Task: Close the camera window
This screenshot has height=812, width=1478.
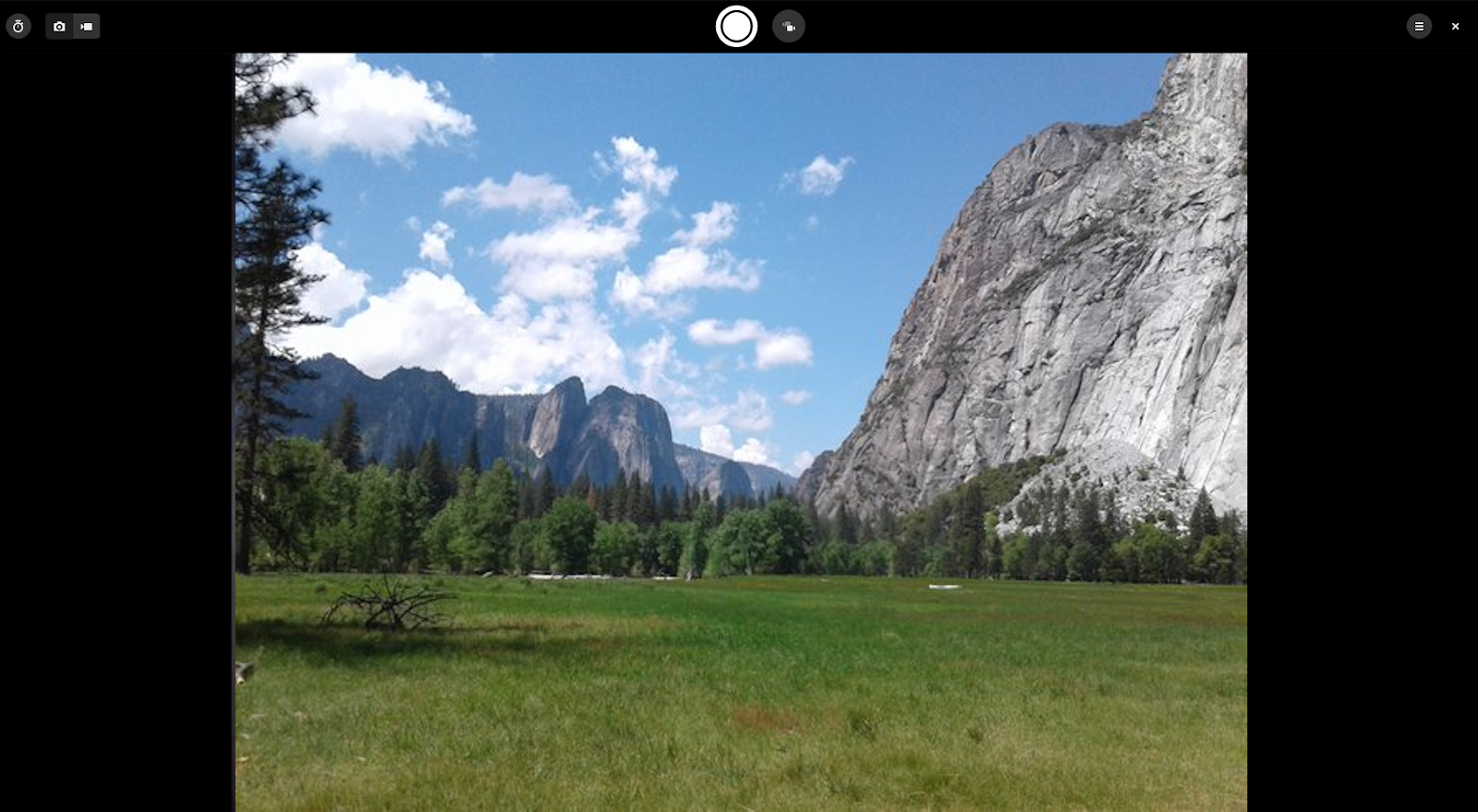Action: tap(1456, 26)
